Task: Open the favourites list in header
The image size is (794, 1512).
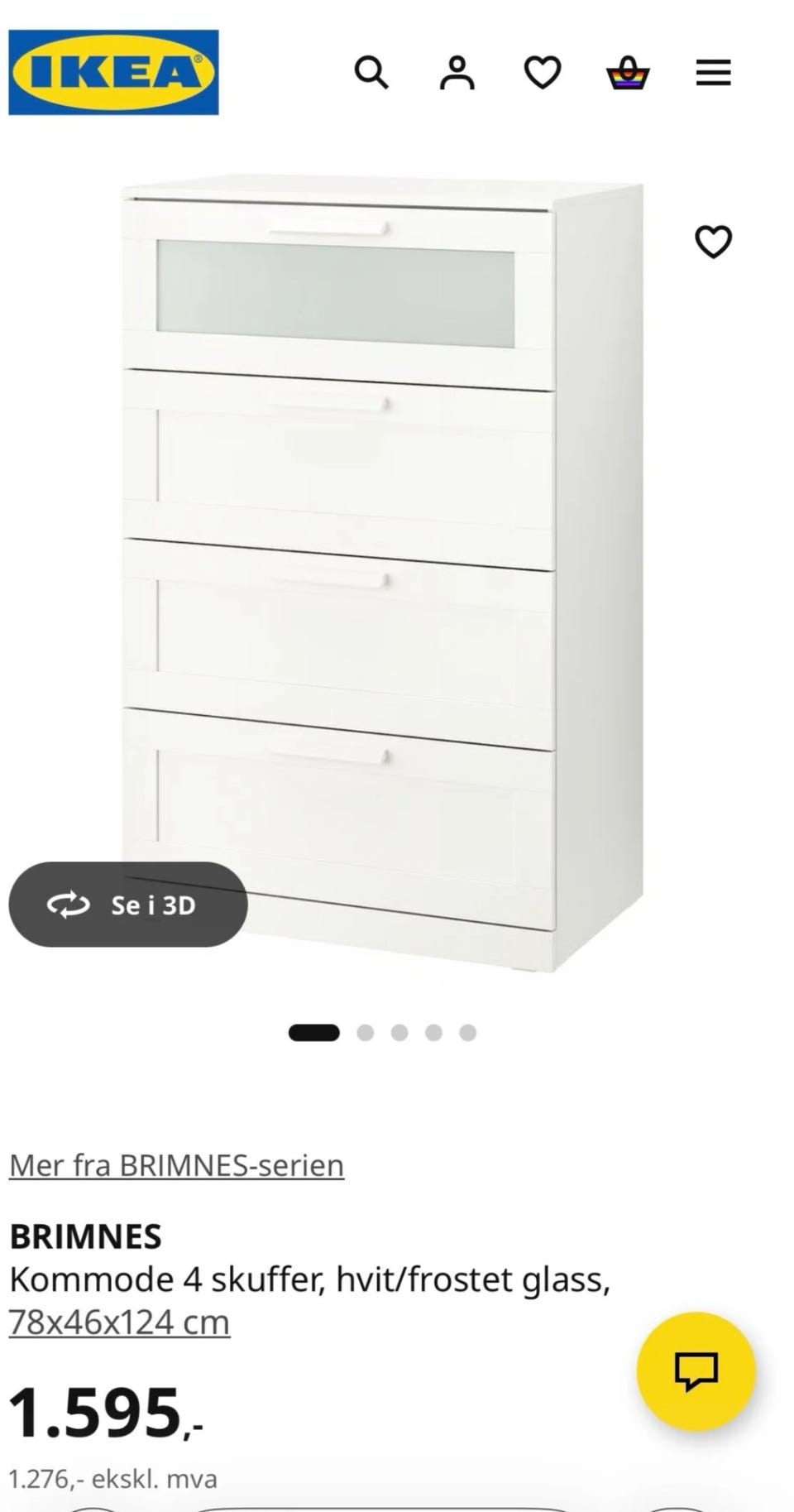Action: click(x=543, y=73)
